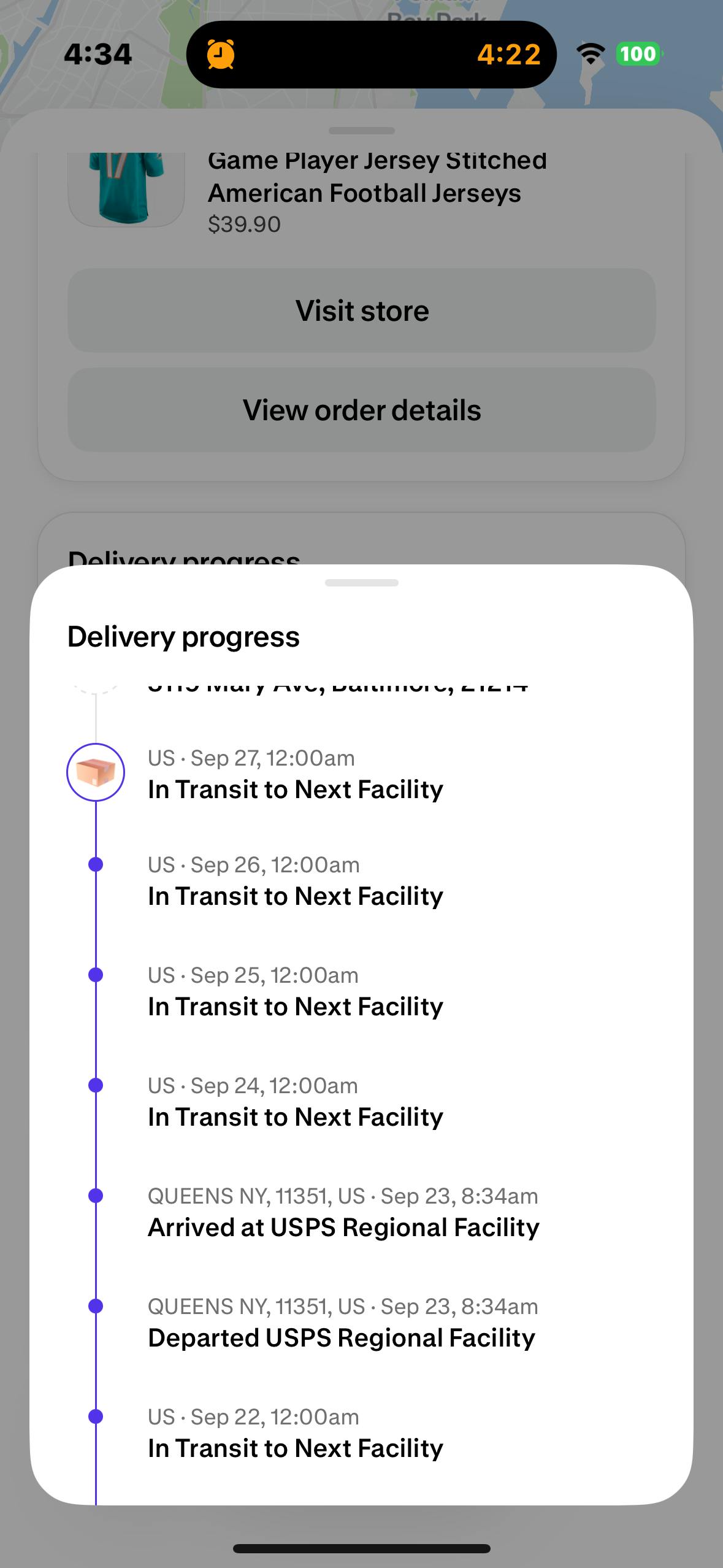Open the football jersey product thumbnail
This screenshot has height=1568, width=723.
point(126,189)
